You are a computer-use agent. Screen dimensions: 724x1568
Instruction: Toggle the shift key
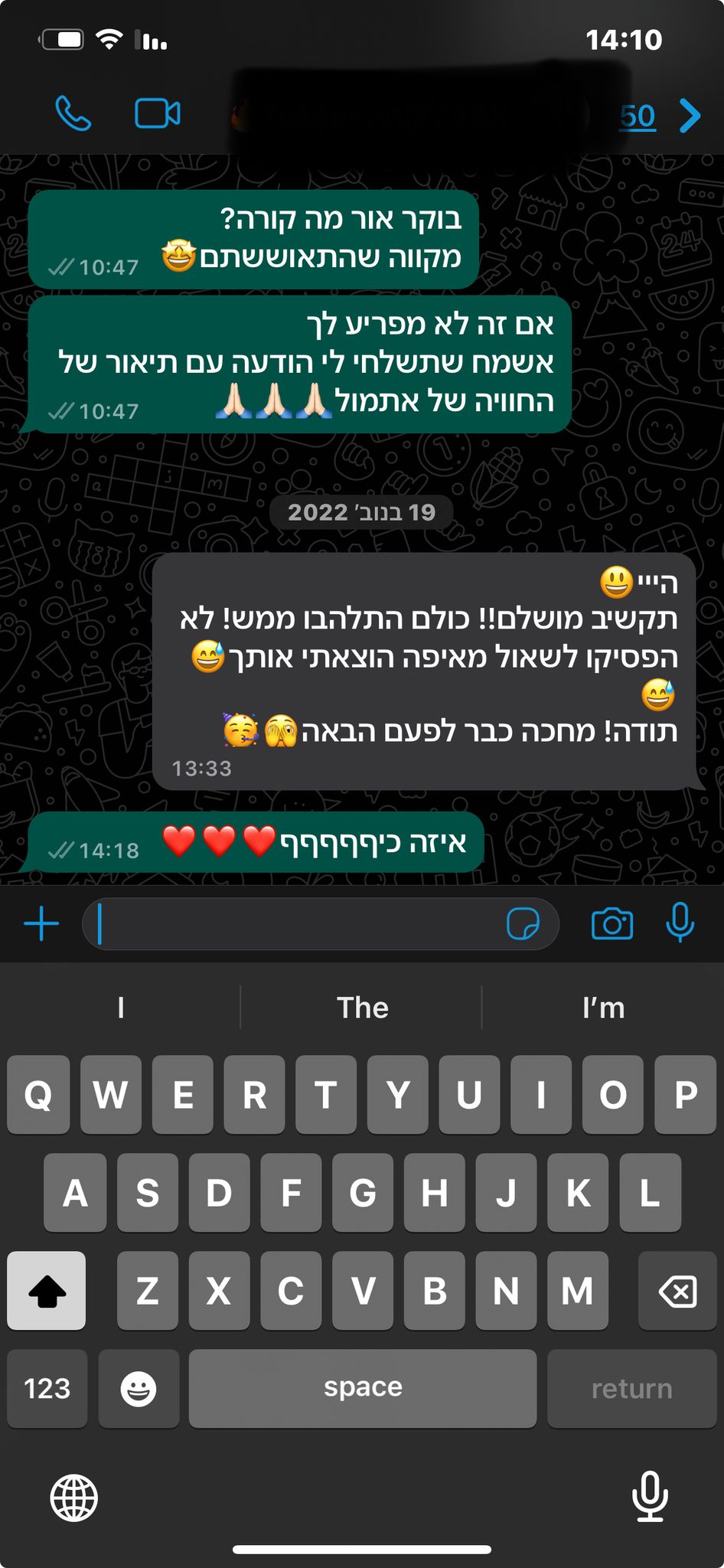(x=47, y=1291)
